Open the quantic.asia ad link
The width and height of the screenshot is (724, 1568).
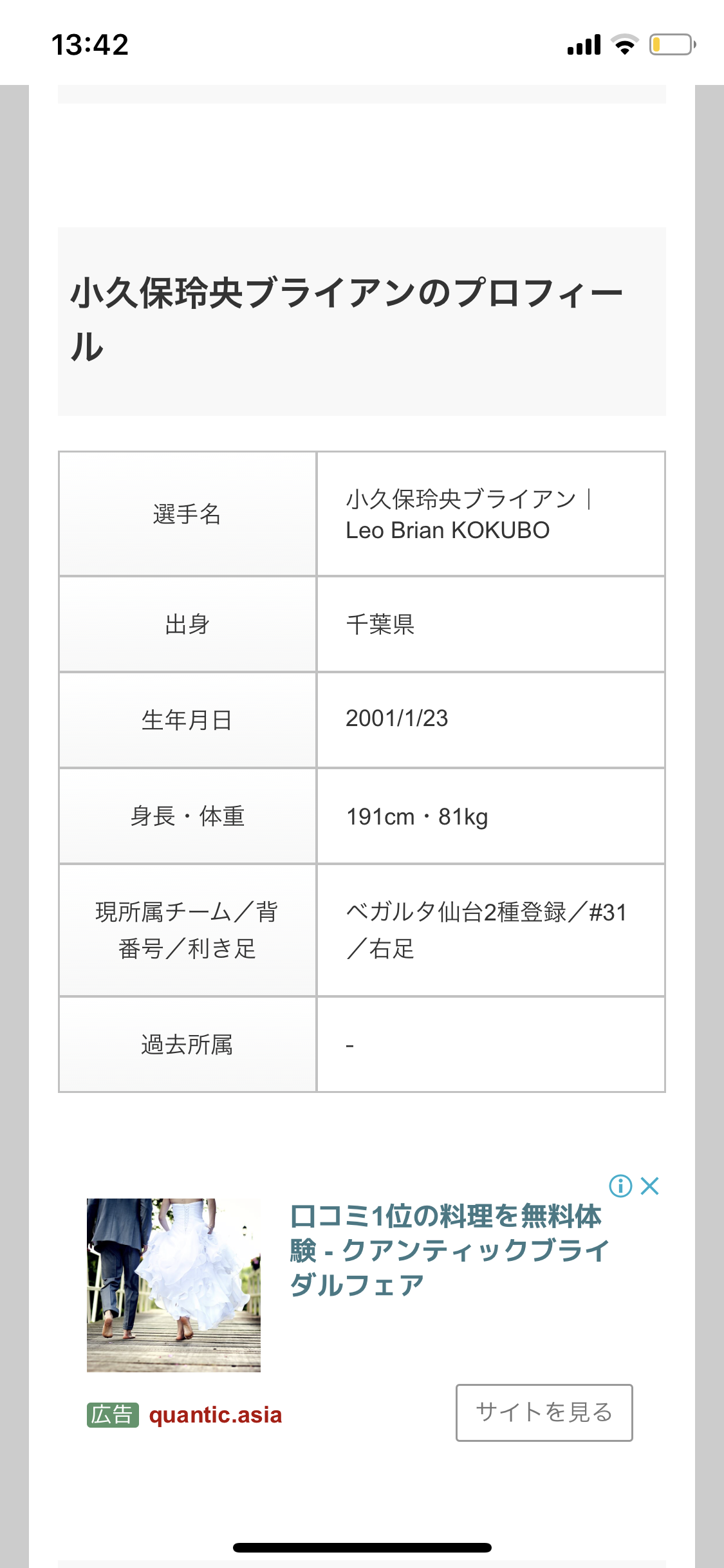point(215,1415)
